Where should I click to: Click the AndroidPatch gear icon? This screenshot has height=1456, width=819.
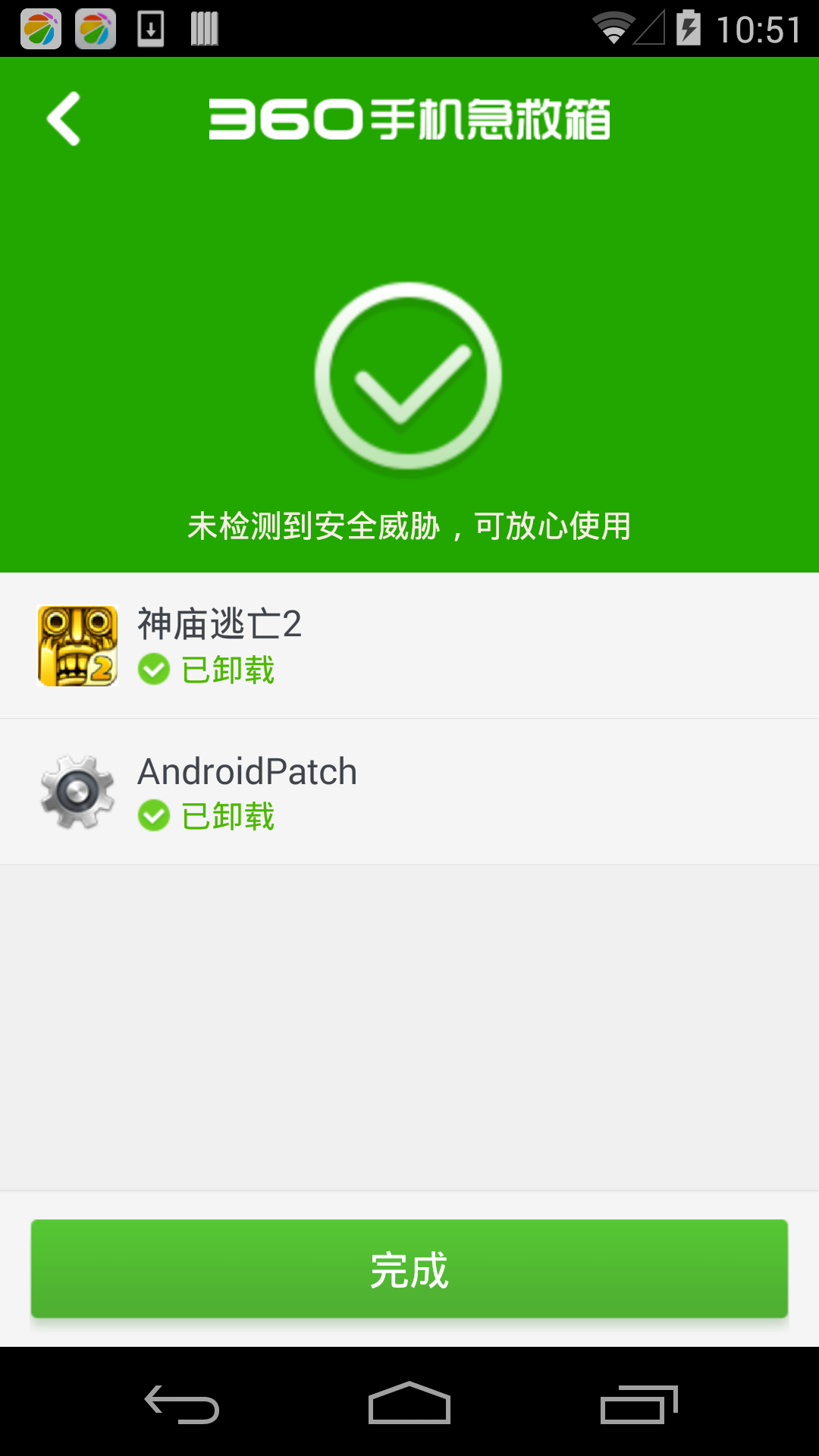pyautogui.click(x=77, y=792)
